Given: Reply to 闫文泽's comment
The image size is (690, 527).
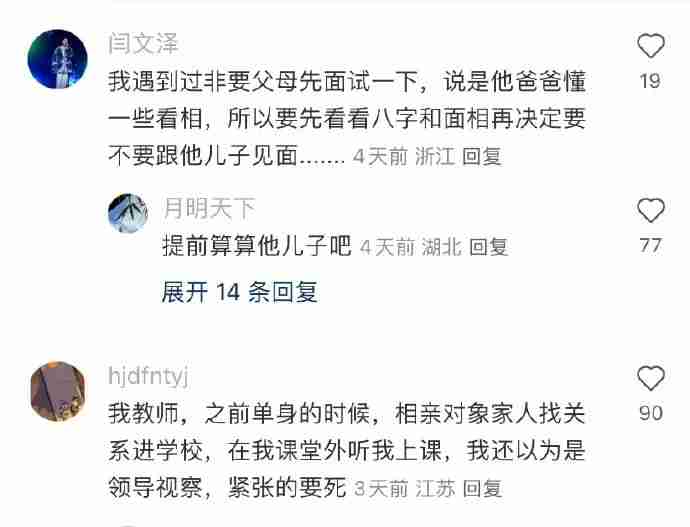Looking at the screenshot, I should point(484,156).
